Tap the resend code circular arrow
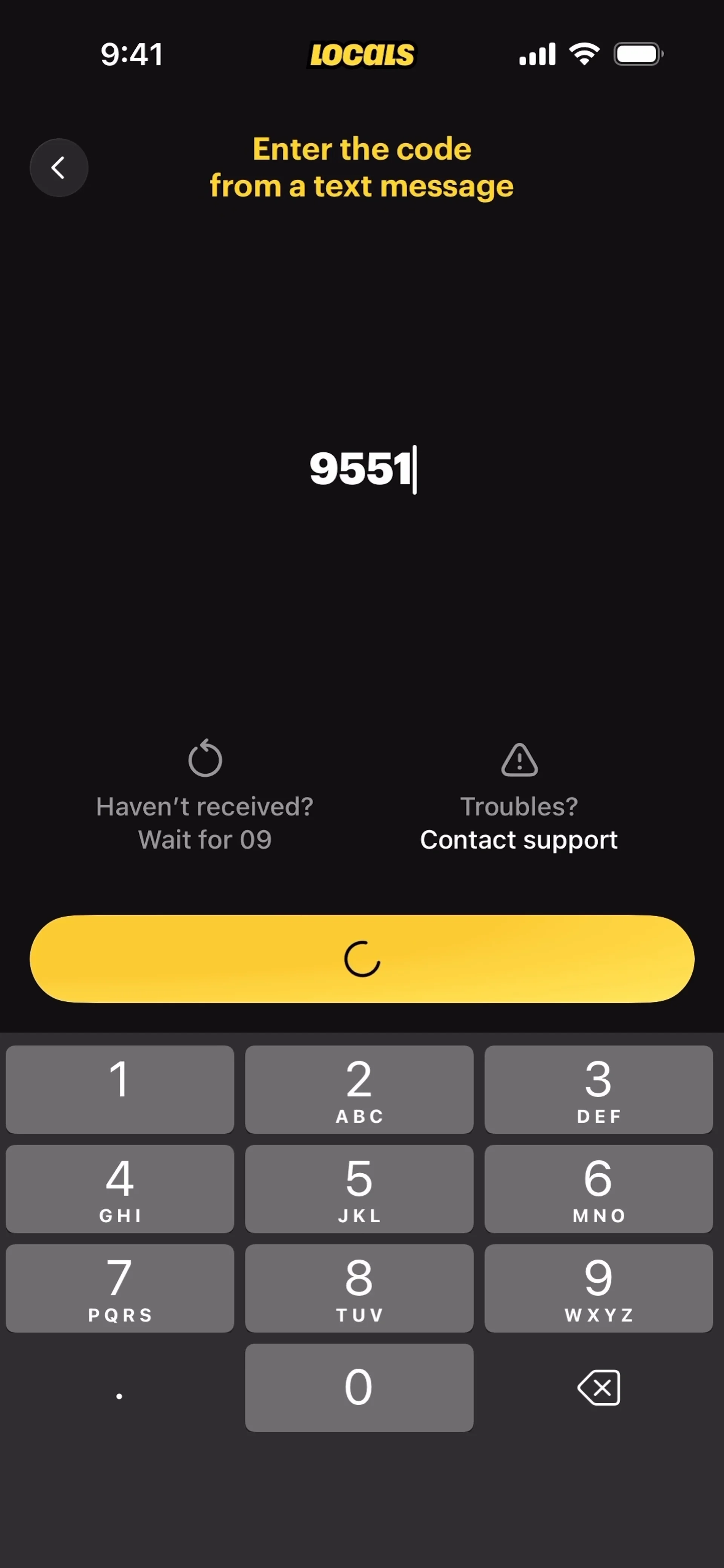The image size is (724, 1568). tap(205, 759)
